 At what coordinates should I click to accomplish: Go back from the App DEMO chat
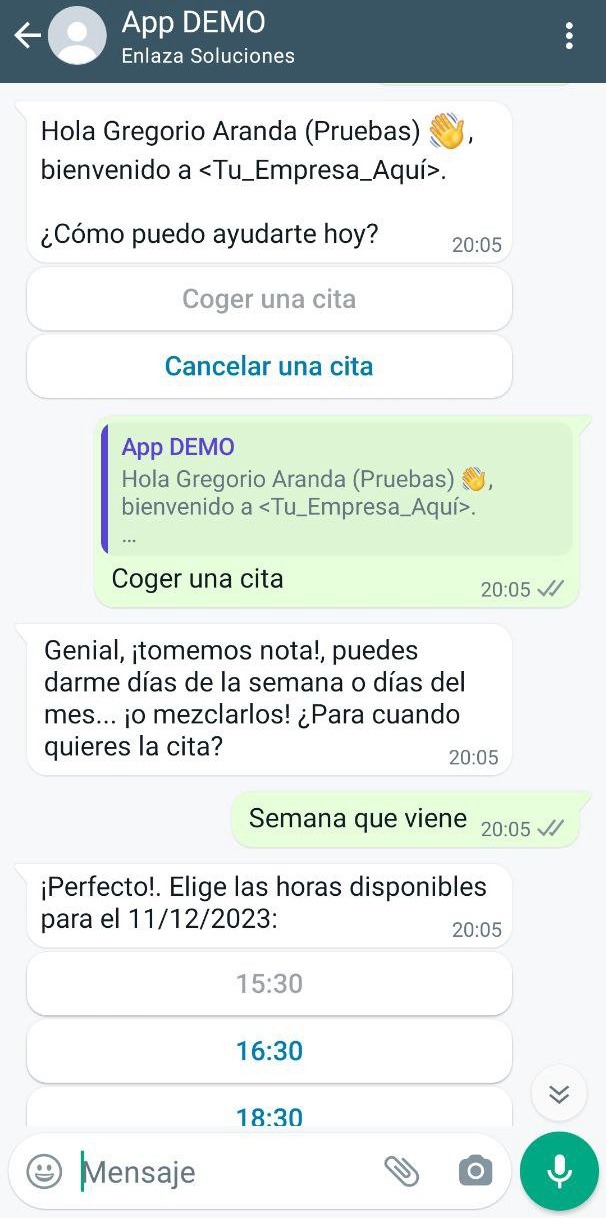(27, 37)
